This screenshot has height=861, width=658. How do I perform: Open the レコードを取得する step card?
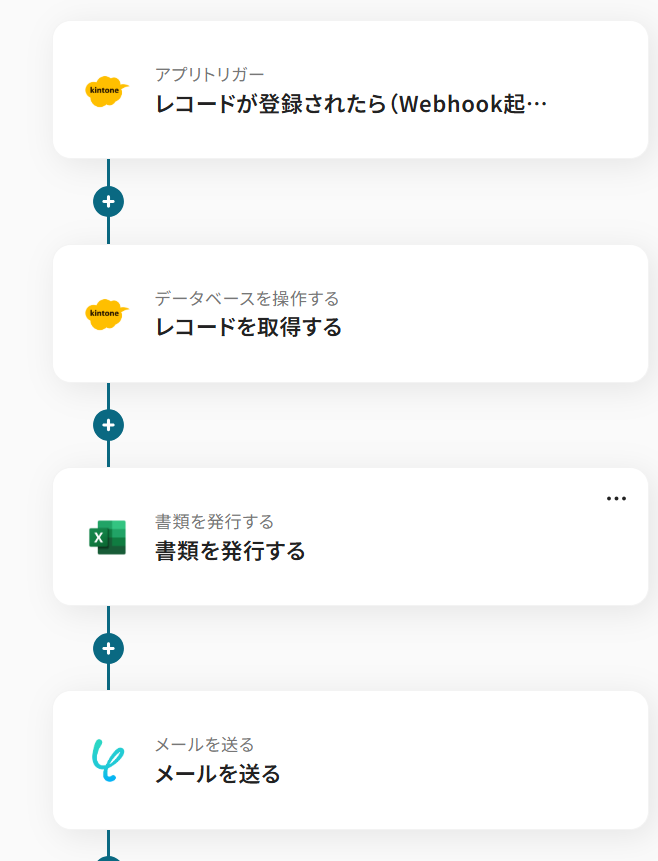click(x=350, y=314)
